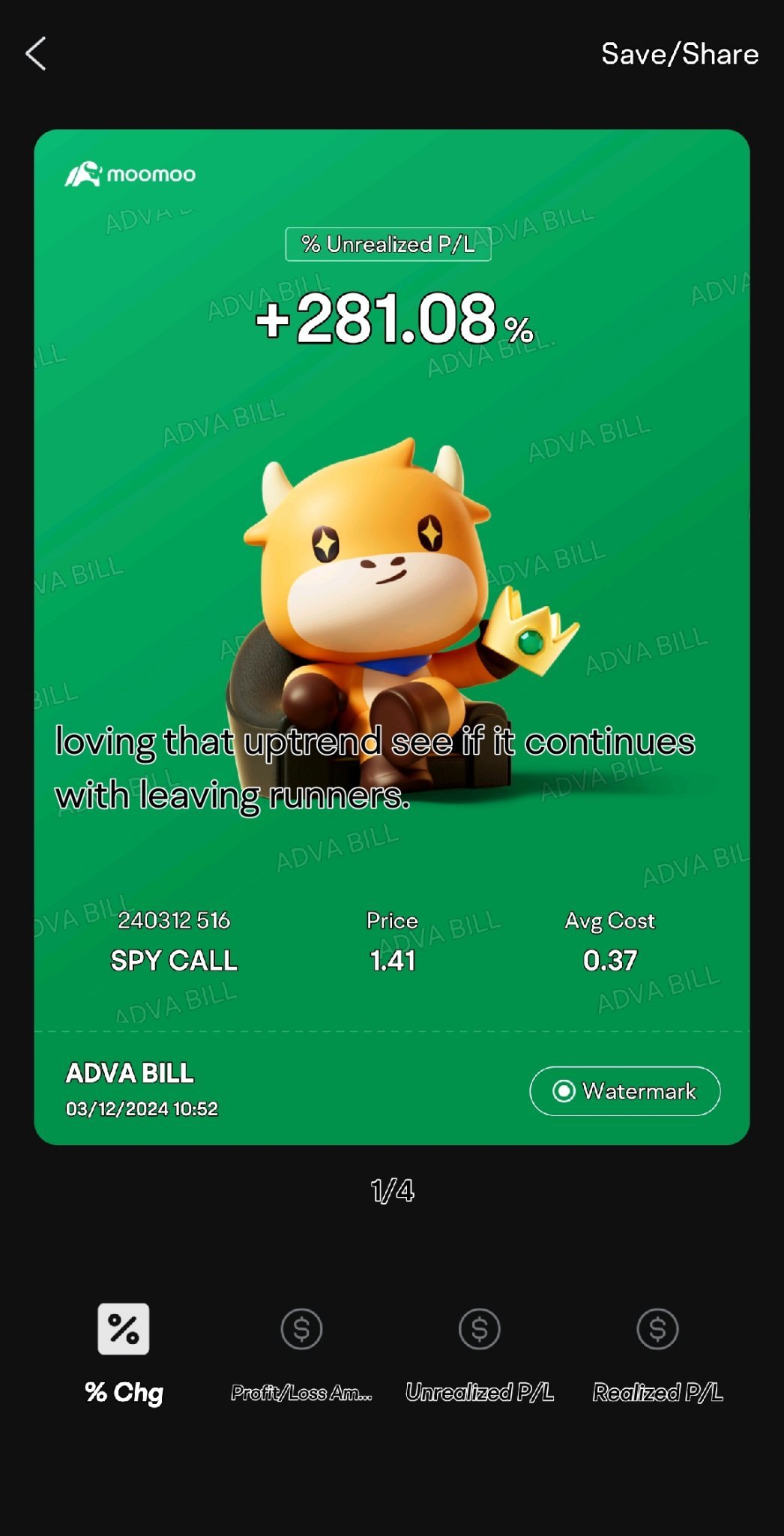Choose the Unrealized P/L option

pos(480,1354)
